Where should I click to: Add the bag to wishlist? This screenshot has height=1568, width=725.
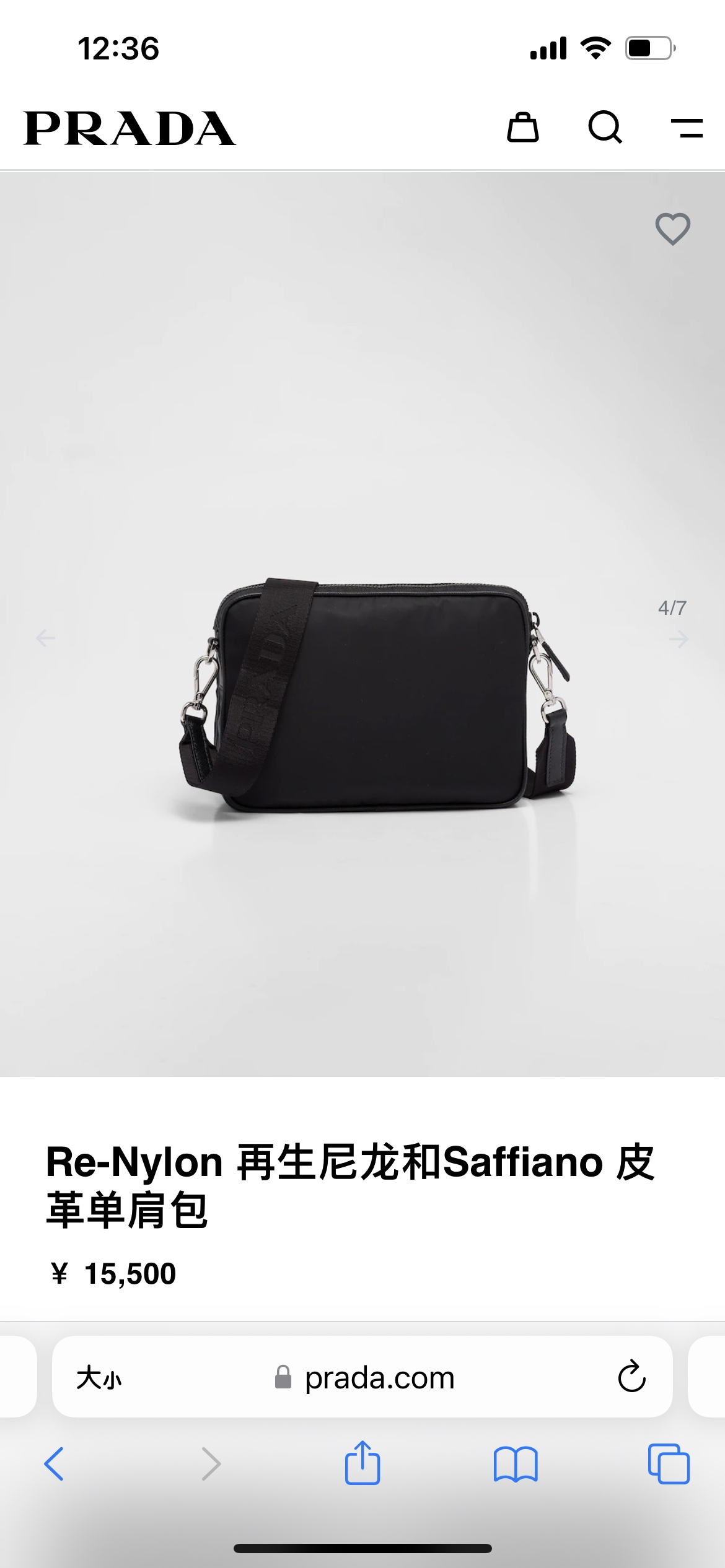click(672, 229)
